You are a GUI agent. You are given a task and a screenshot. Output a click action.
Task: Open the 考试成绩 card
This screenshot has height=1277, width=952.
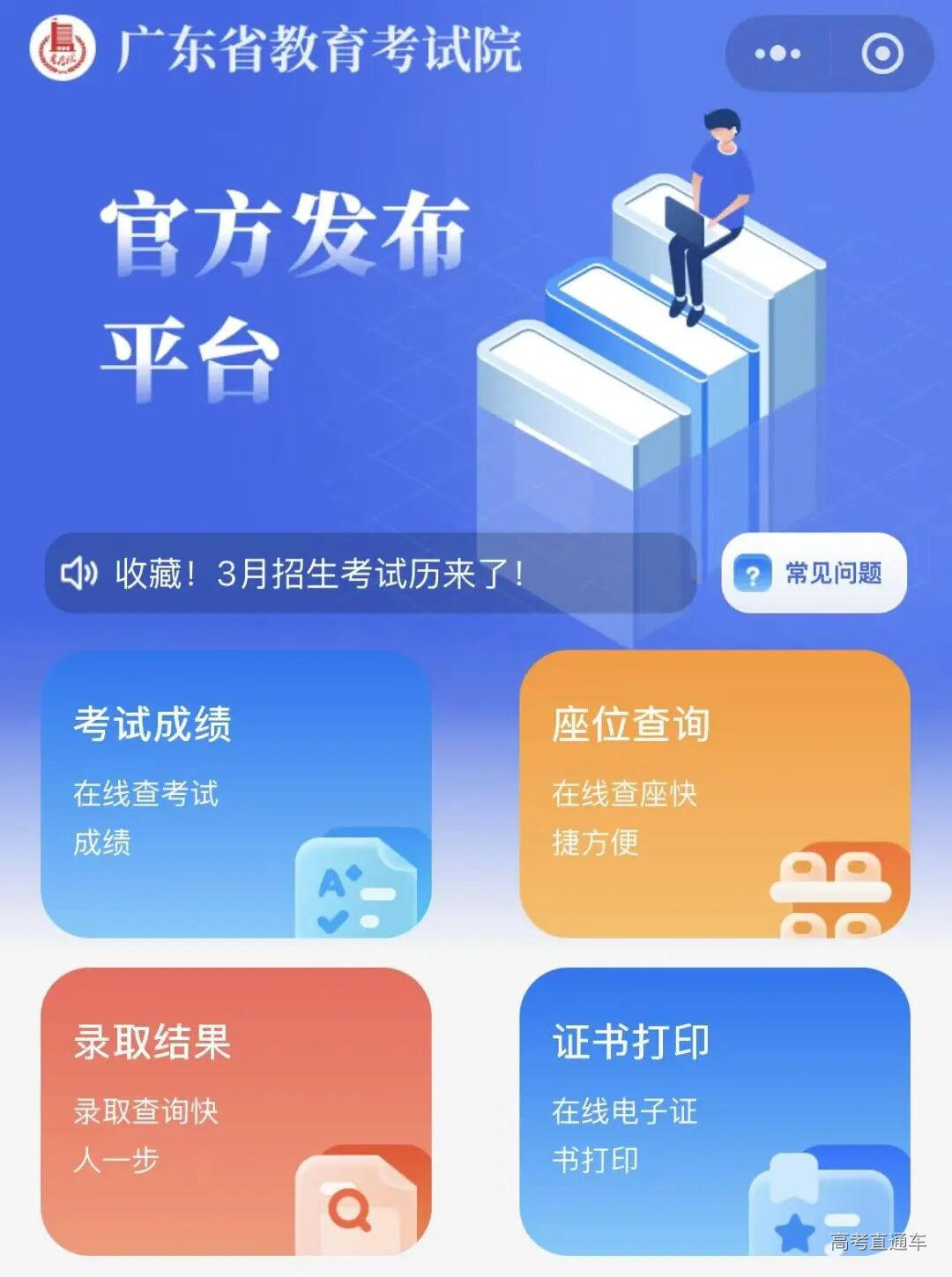(x=236, y=793)
